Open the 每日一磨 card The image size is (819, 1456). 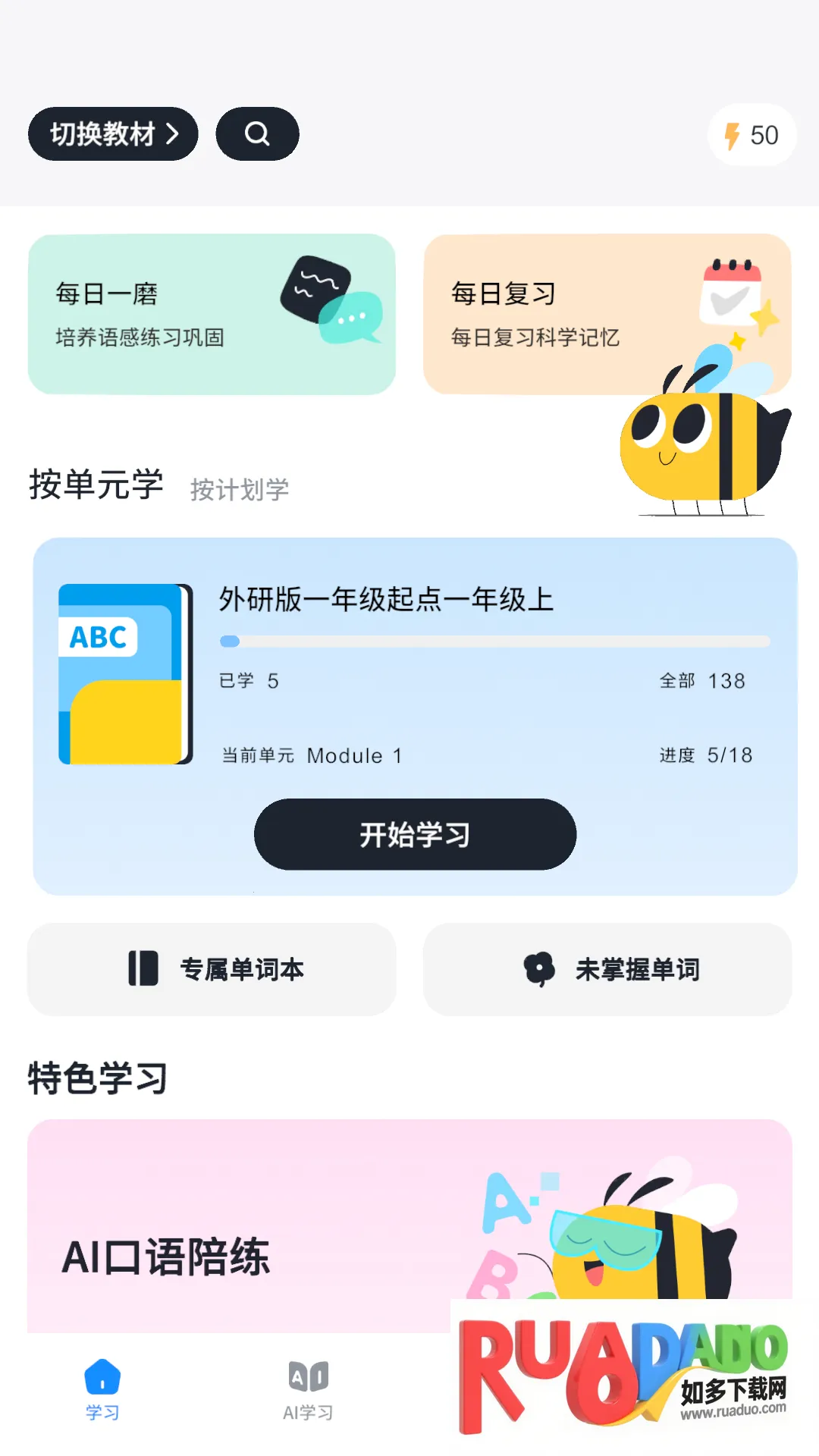coord(212,314)
